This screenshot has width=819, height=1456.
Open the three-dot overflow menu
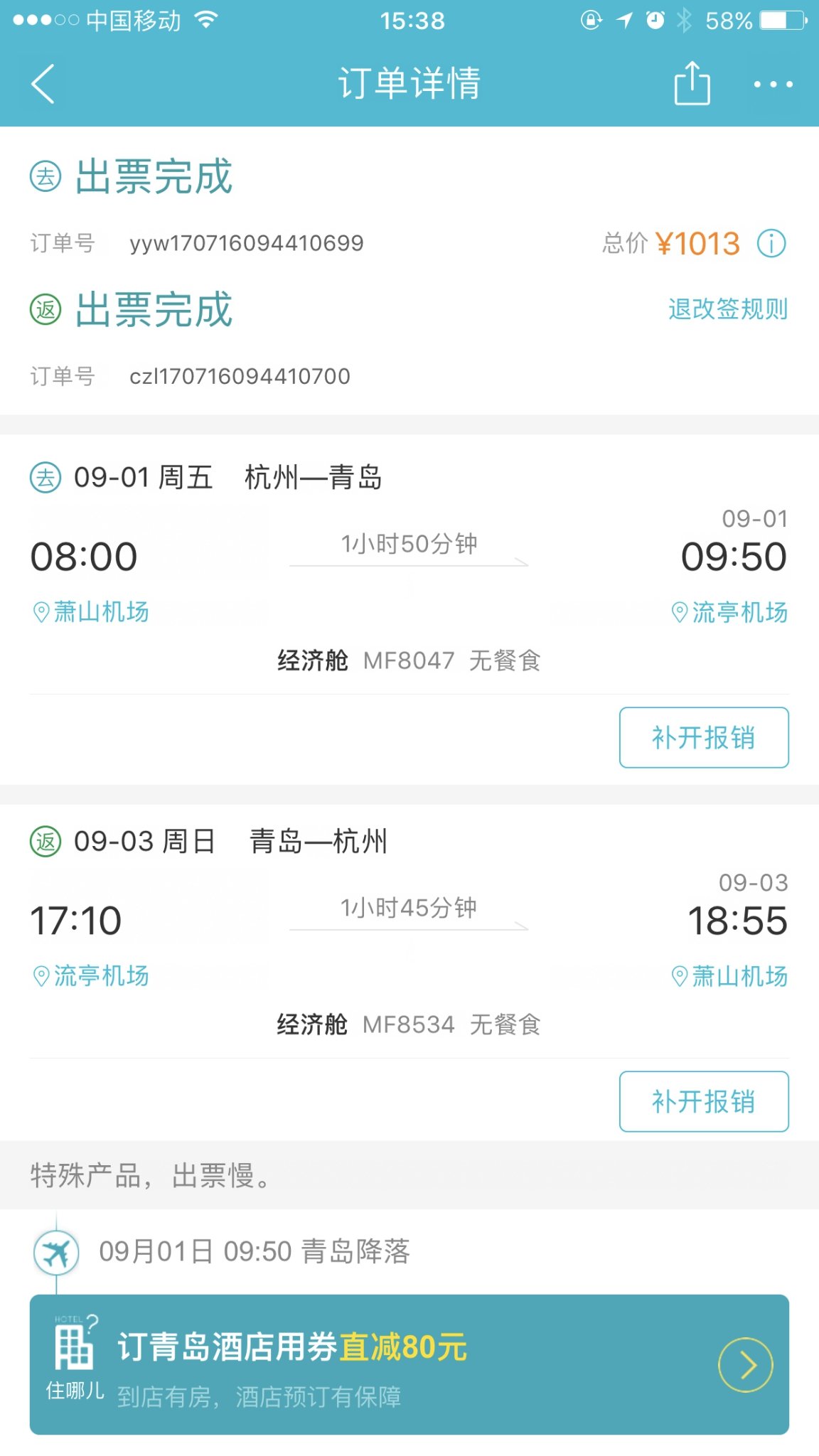click(773, 85)
